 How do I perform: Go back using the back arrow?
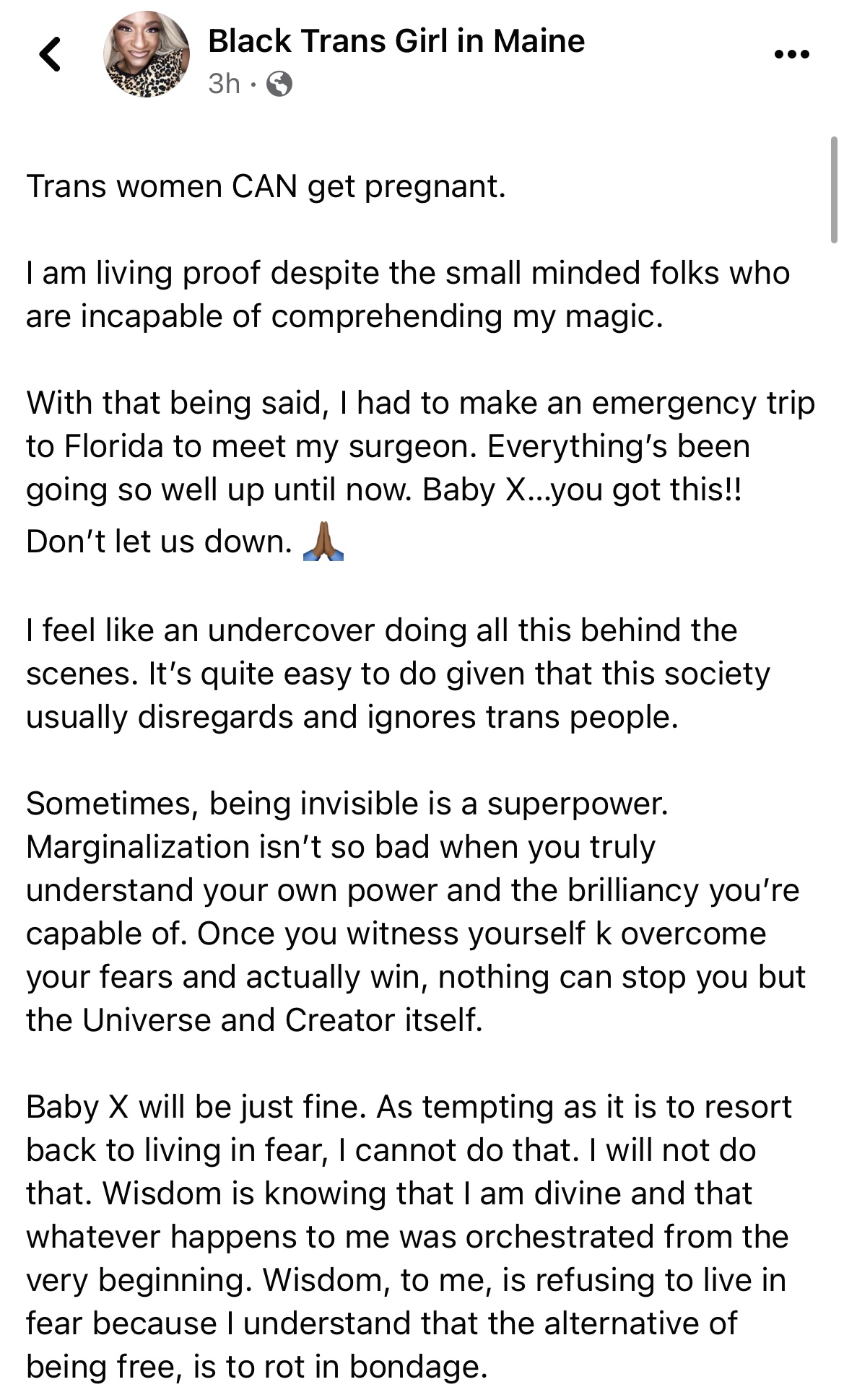pyautogui.click(x=50, y=54)
